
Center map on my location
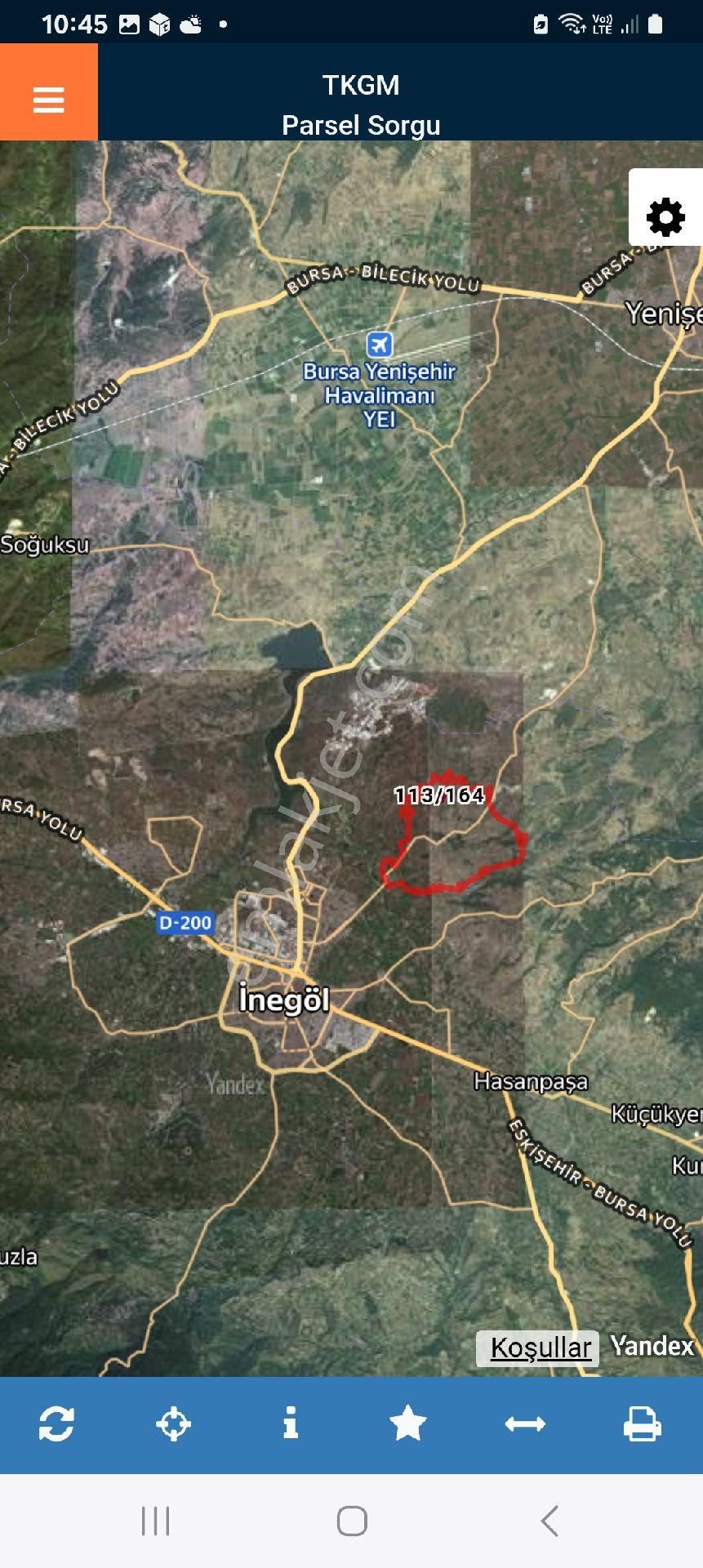pos(173,1423)
